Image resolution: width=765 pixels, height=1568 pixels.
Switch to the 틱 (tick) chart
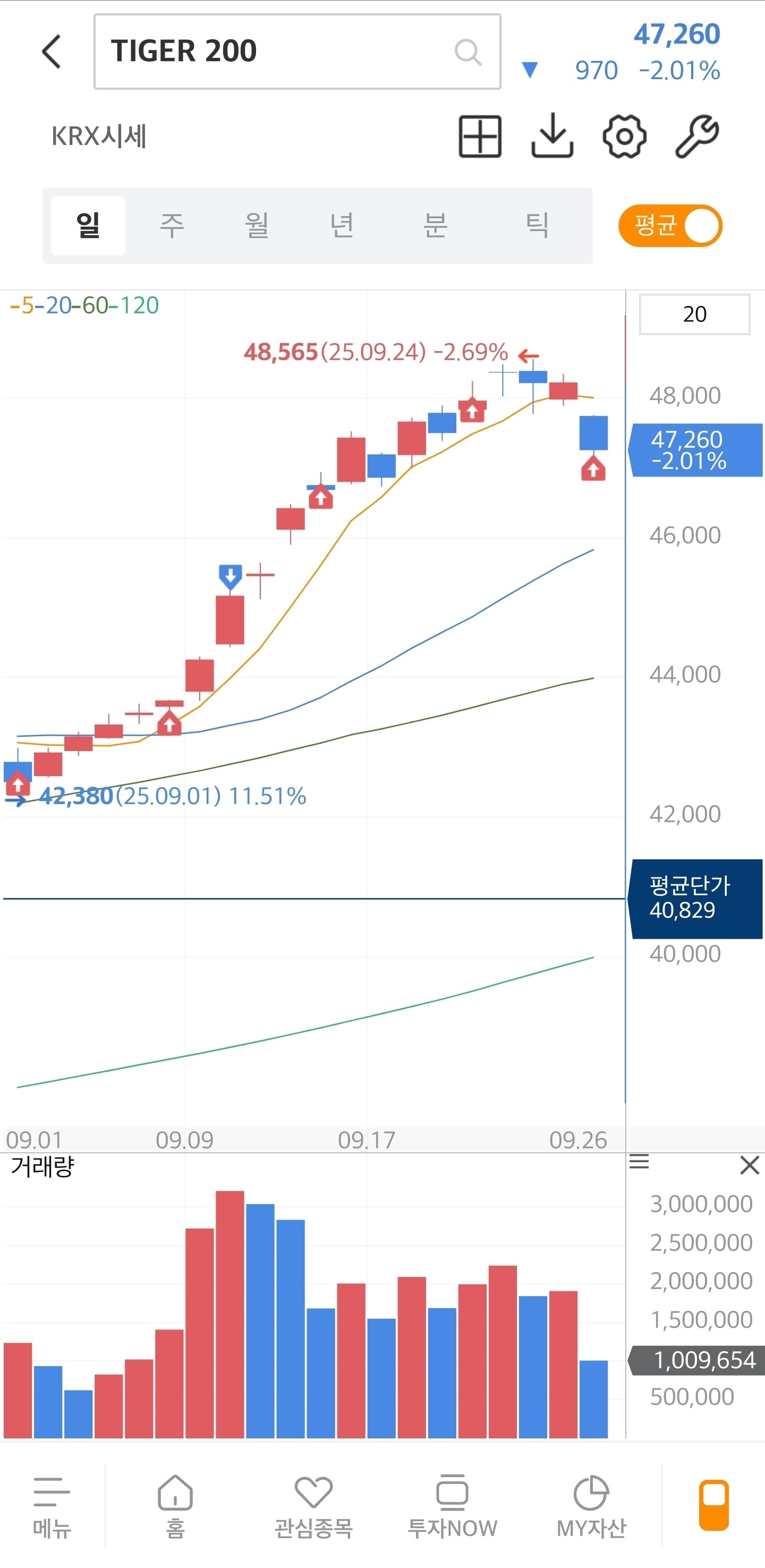click(x=537, y=225)
